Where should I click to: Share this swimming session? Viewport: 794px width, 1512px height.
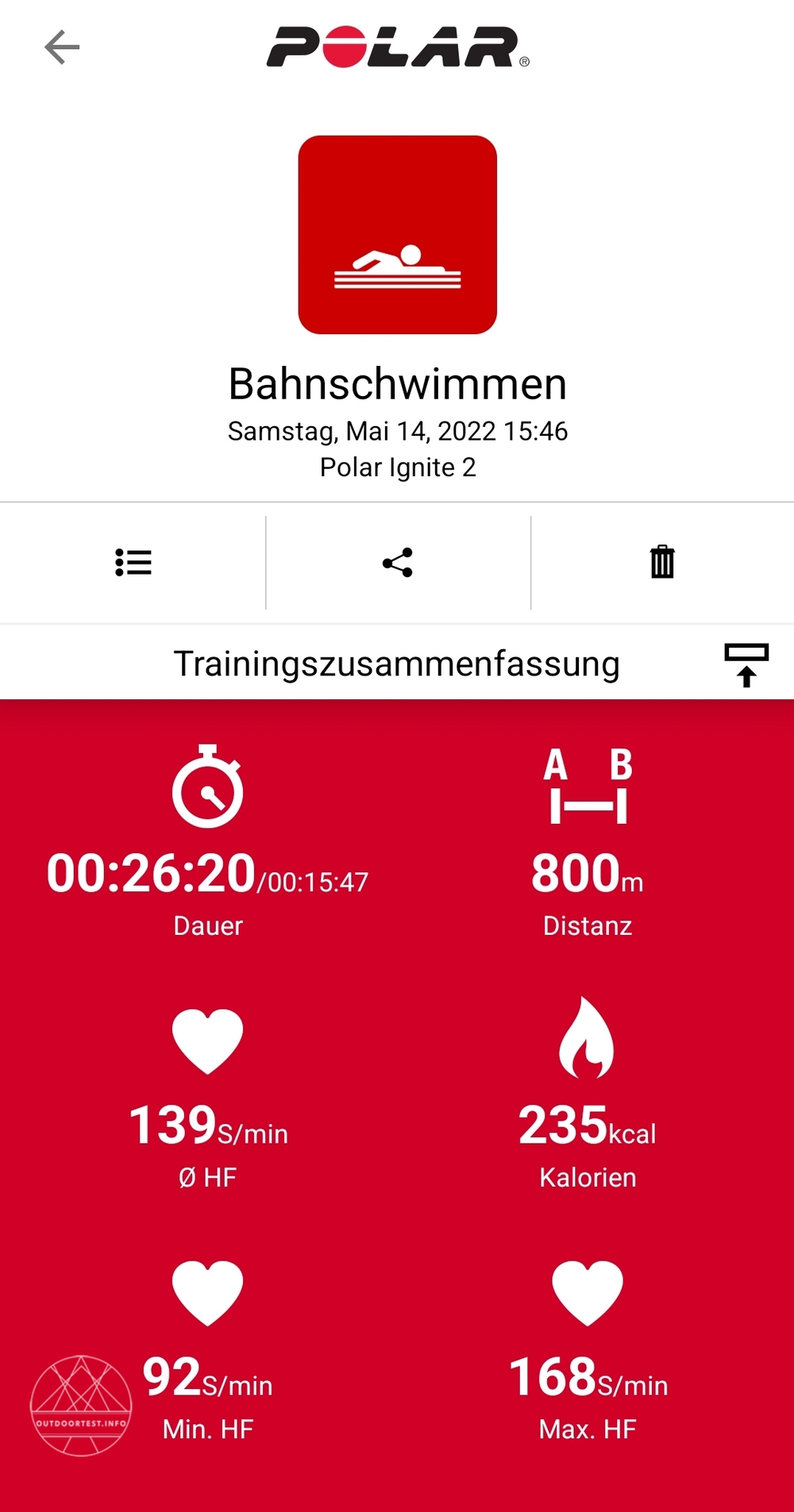398,563
